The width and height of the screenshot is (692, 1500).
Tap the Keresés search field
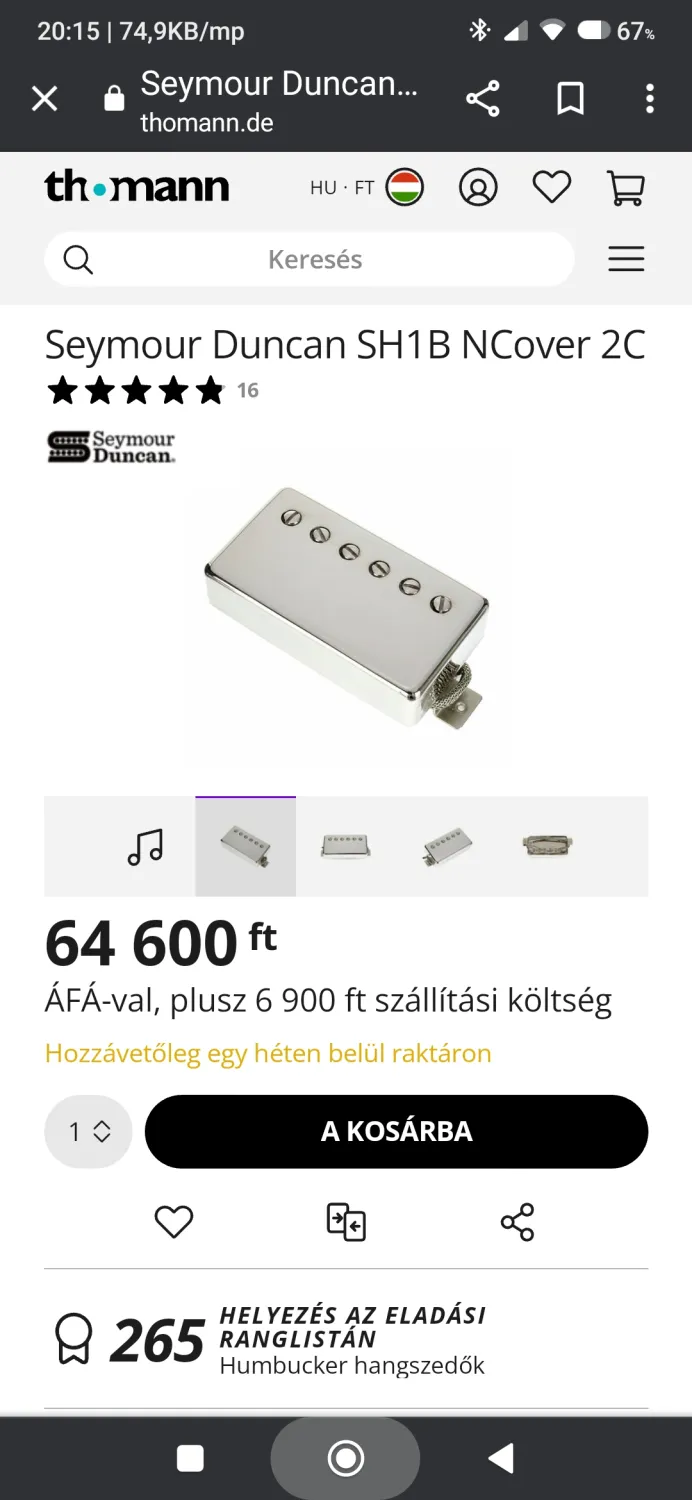tap(315, 260)
